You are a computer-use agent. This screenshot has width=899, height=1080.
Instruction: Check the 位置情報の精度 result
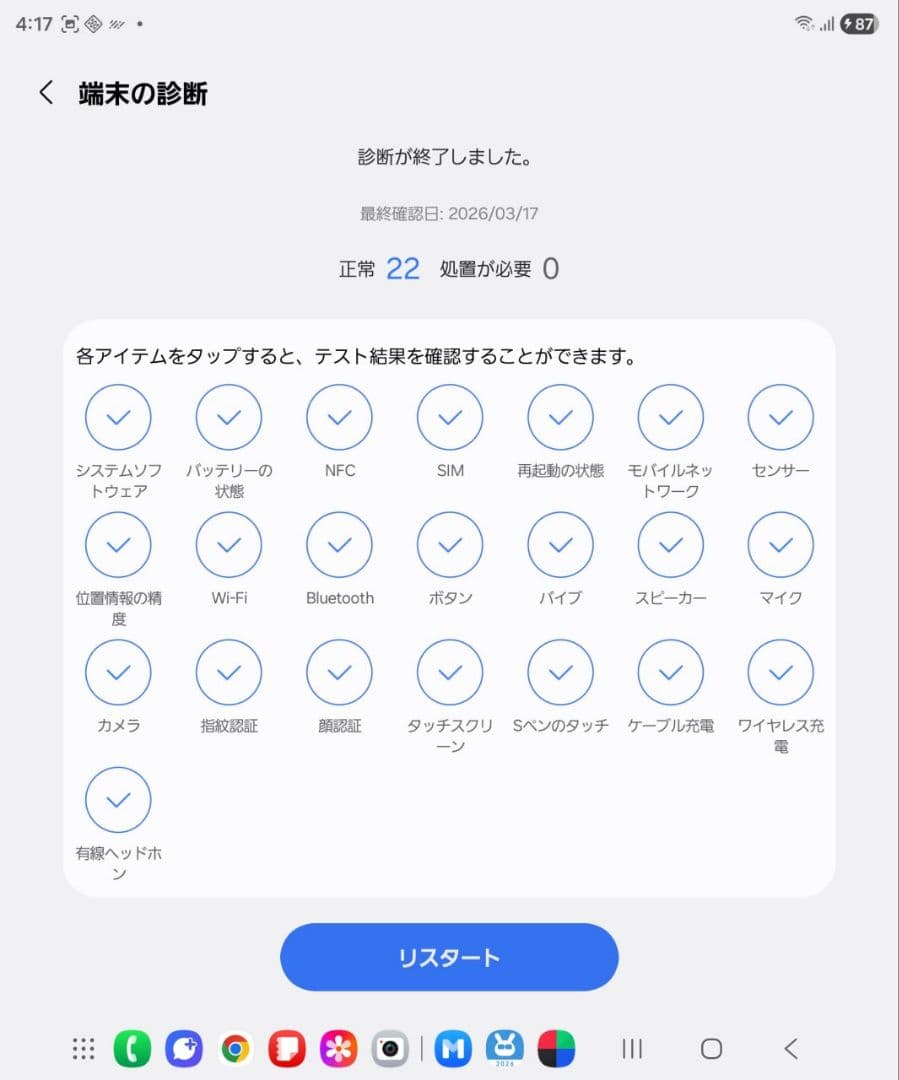118,544
